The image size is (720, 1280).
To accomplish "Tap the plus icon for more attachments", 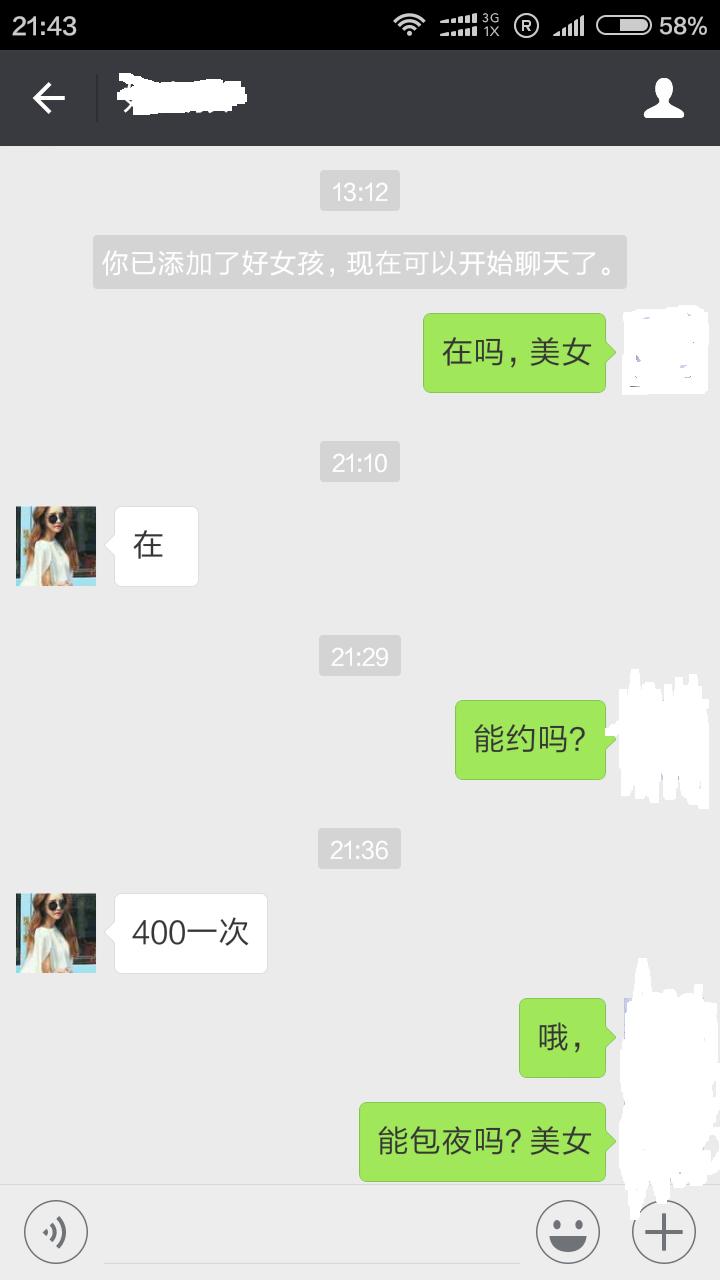I will [663, 1231].
